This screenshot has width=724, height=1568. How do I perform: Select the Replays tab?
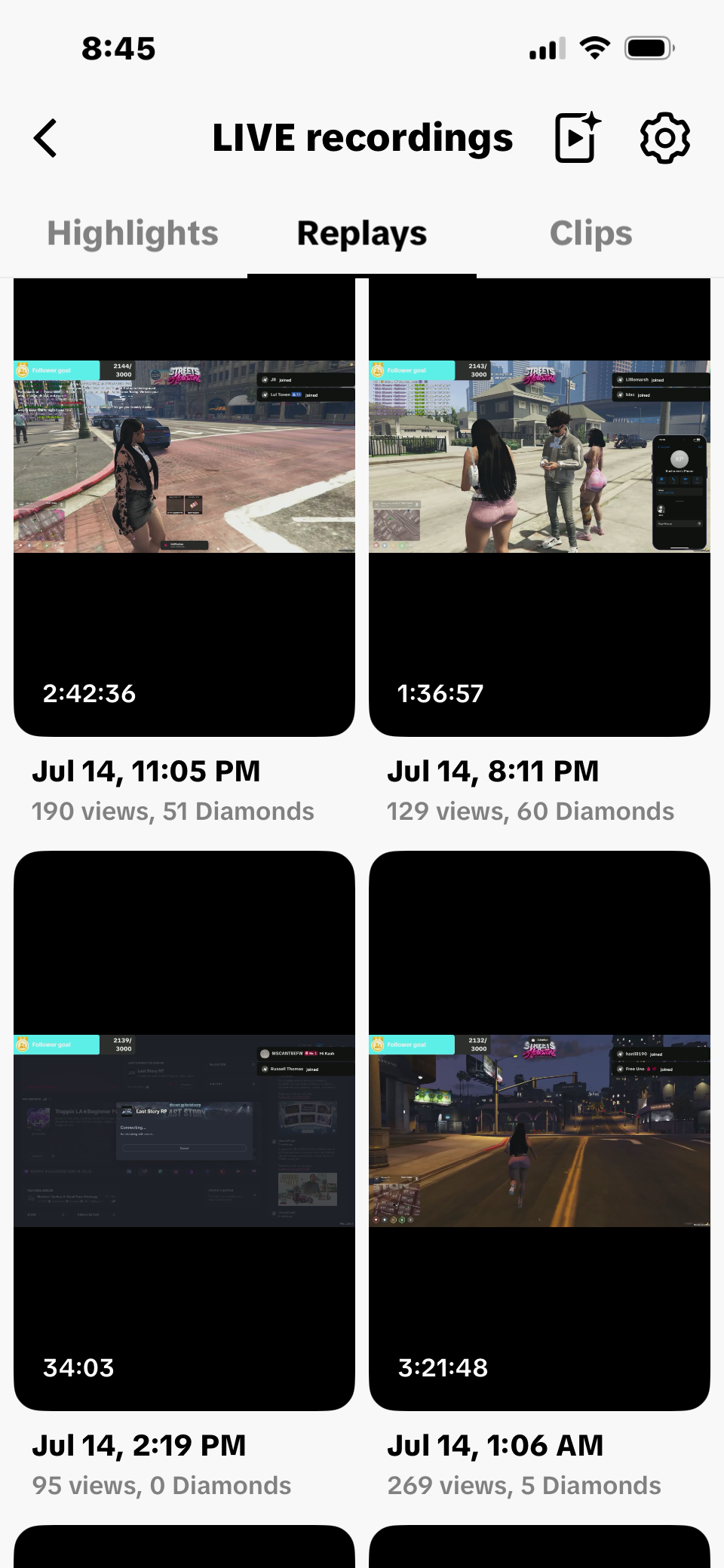pos(362,234)
